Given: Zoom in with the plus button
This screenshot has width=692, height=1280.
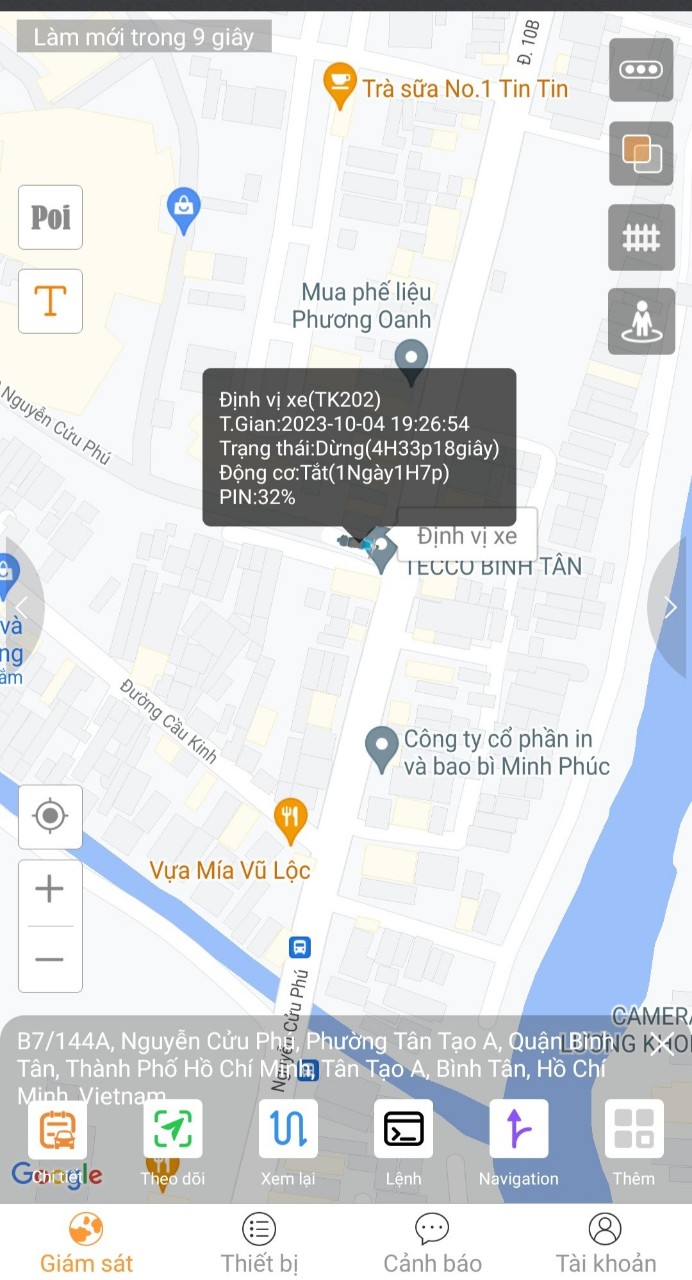Looking at the screenshot, I should (50, 889).
